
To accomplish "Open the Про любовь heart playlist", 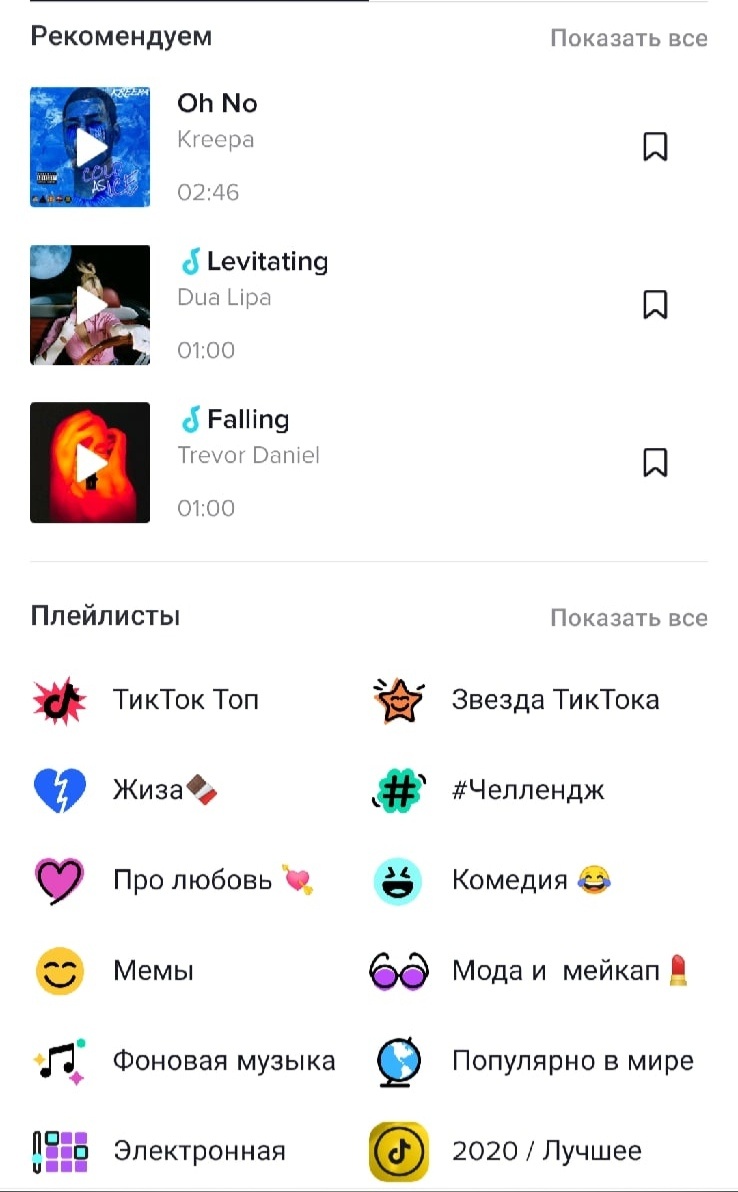I will click(59, 879).
